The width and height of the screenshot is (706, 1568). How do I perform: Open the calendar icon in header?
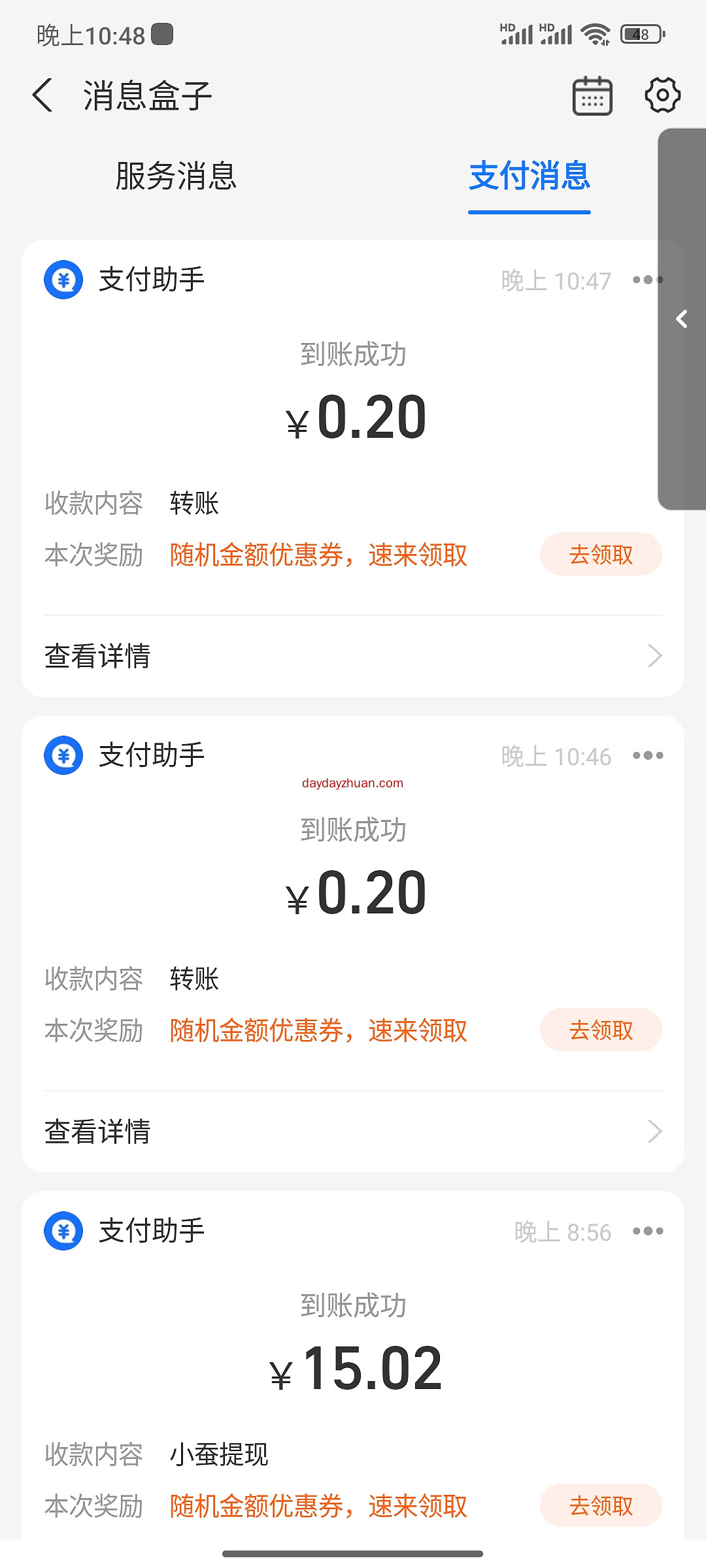(x=592, y=96)
